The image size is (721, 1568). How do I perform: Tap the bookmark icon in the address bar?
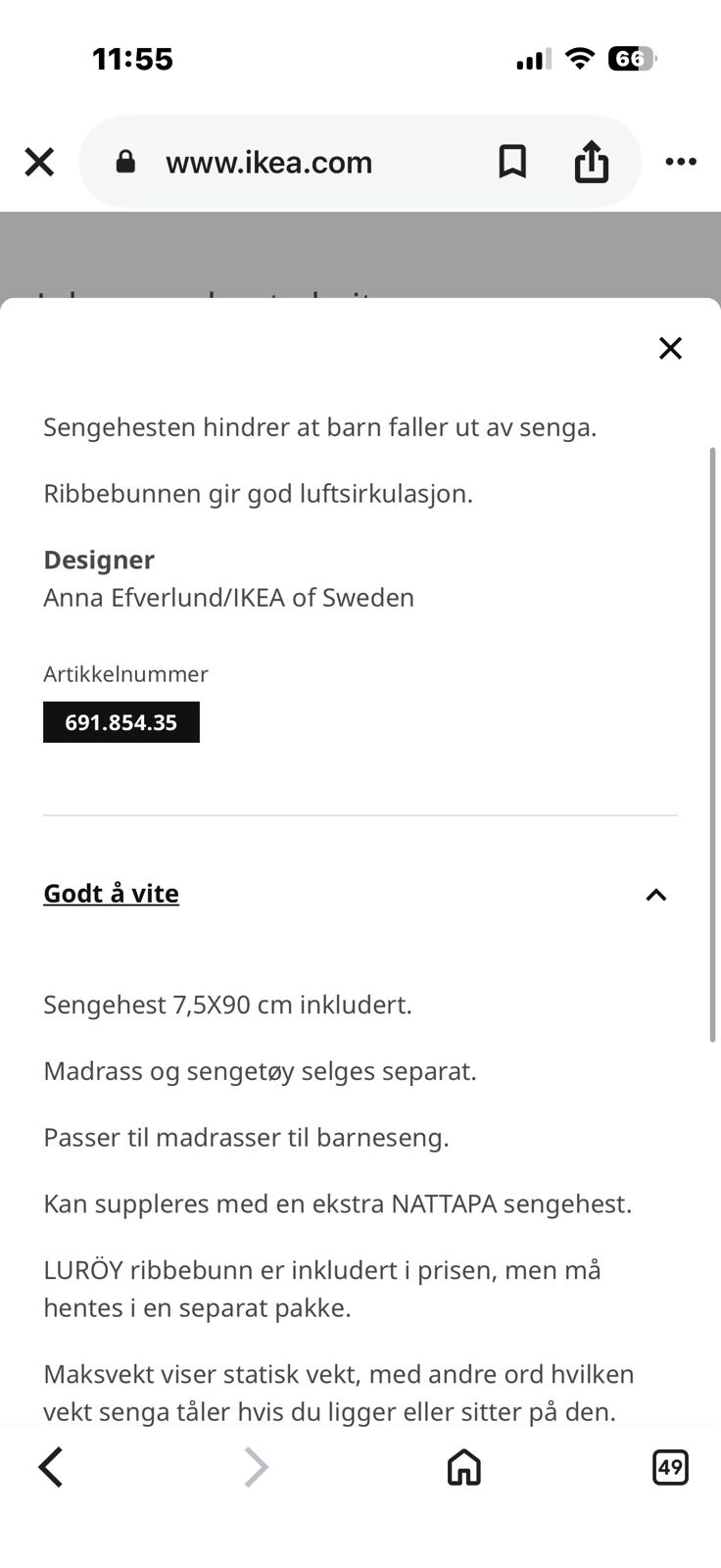pyautogui.click(x=514, y=162)
